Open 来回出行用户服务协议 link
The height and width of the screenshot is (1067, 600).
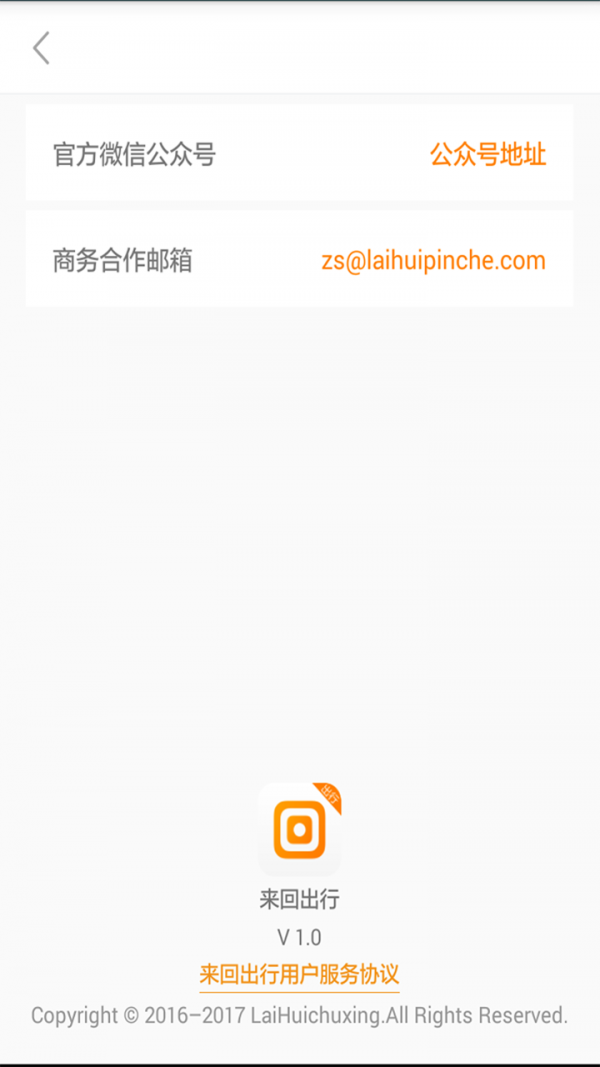click(x=299, y=974)
